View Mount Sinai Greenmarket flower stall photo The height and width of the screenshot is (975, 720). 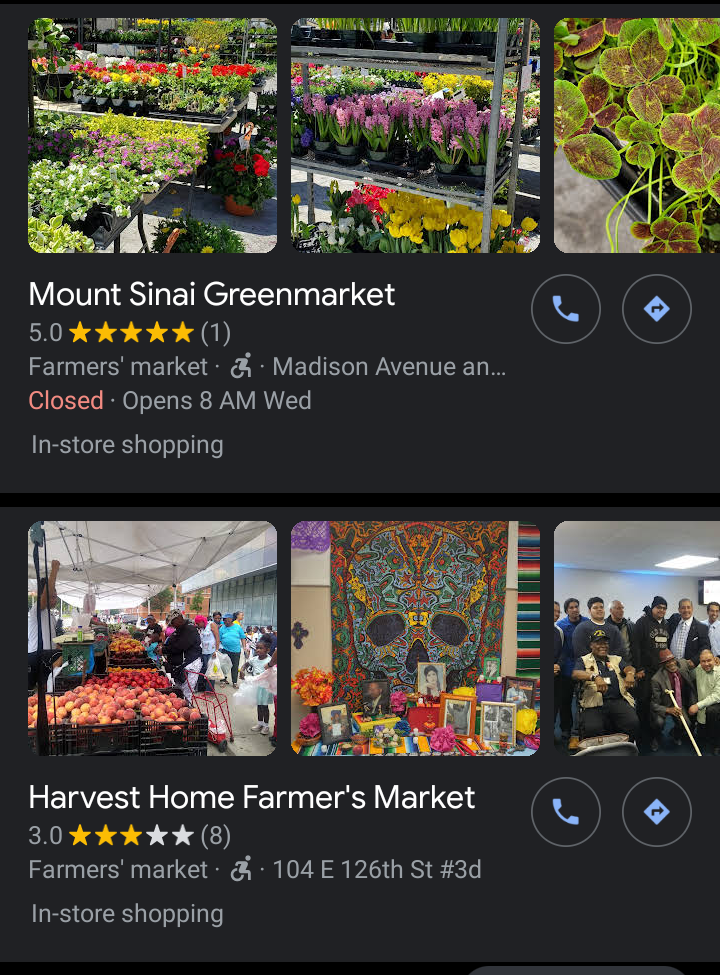153,135
